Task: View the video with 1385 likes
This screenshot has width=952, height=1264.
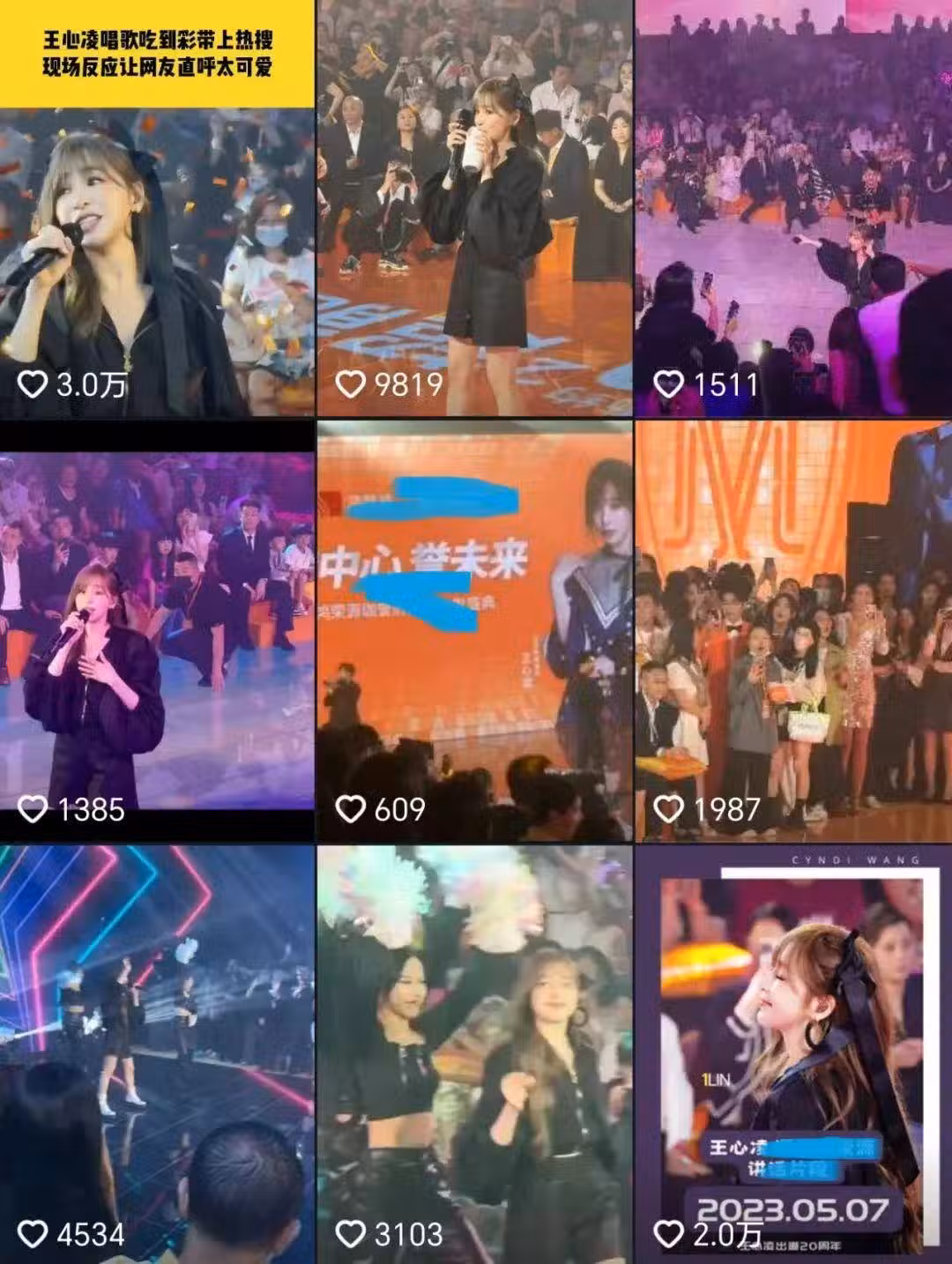Action: click(x=157, y=630)
